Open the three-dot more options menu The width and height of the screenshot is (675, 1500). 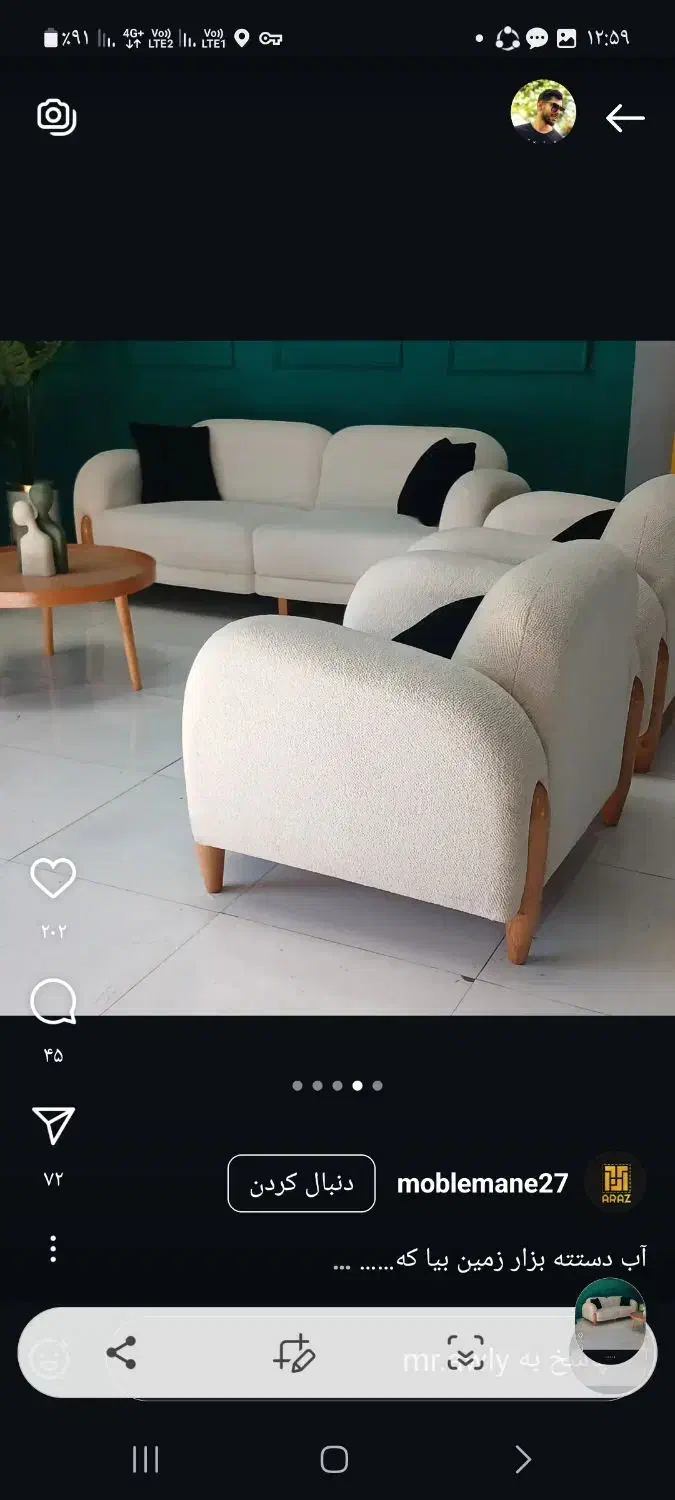click(x=53, y=1249)
